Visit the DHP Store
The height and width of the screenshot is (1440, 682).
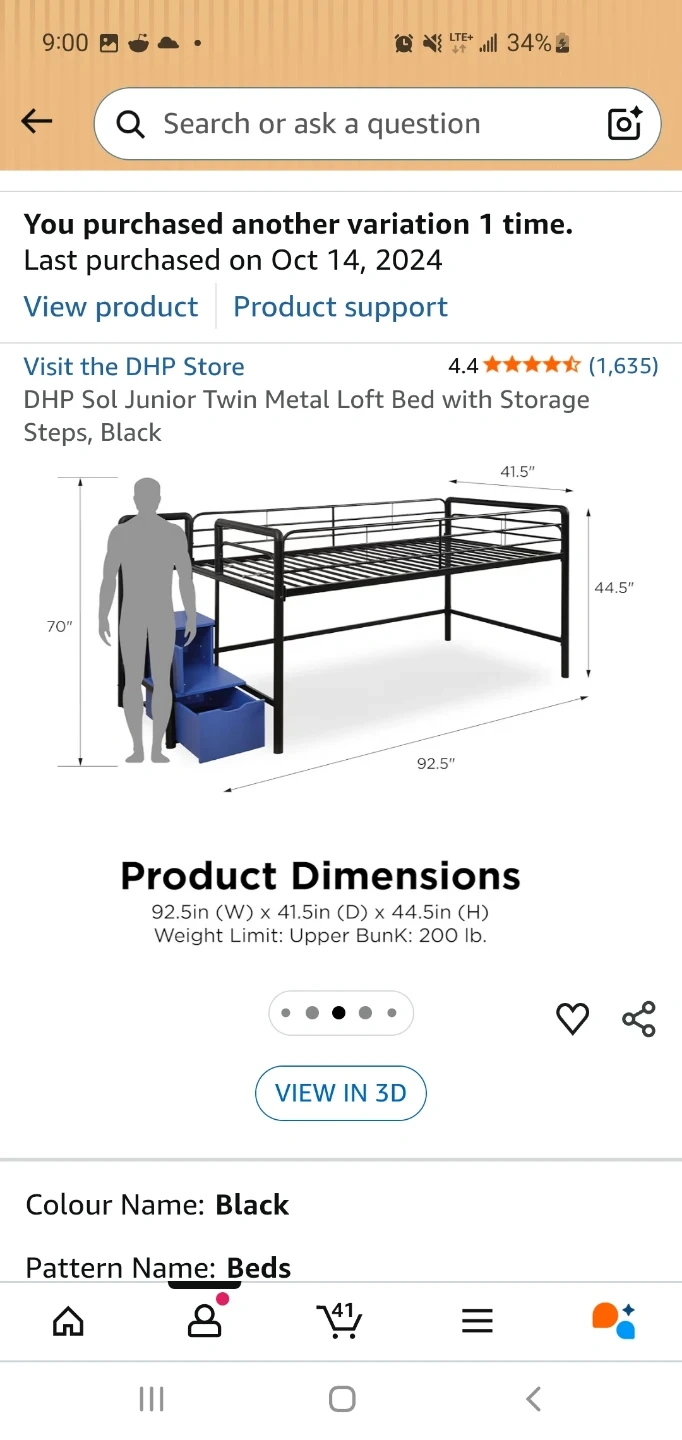(134, 366)
